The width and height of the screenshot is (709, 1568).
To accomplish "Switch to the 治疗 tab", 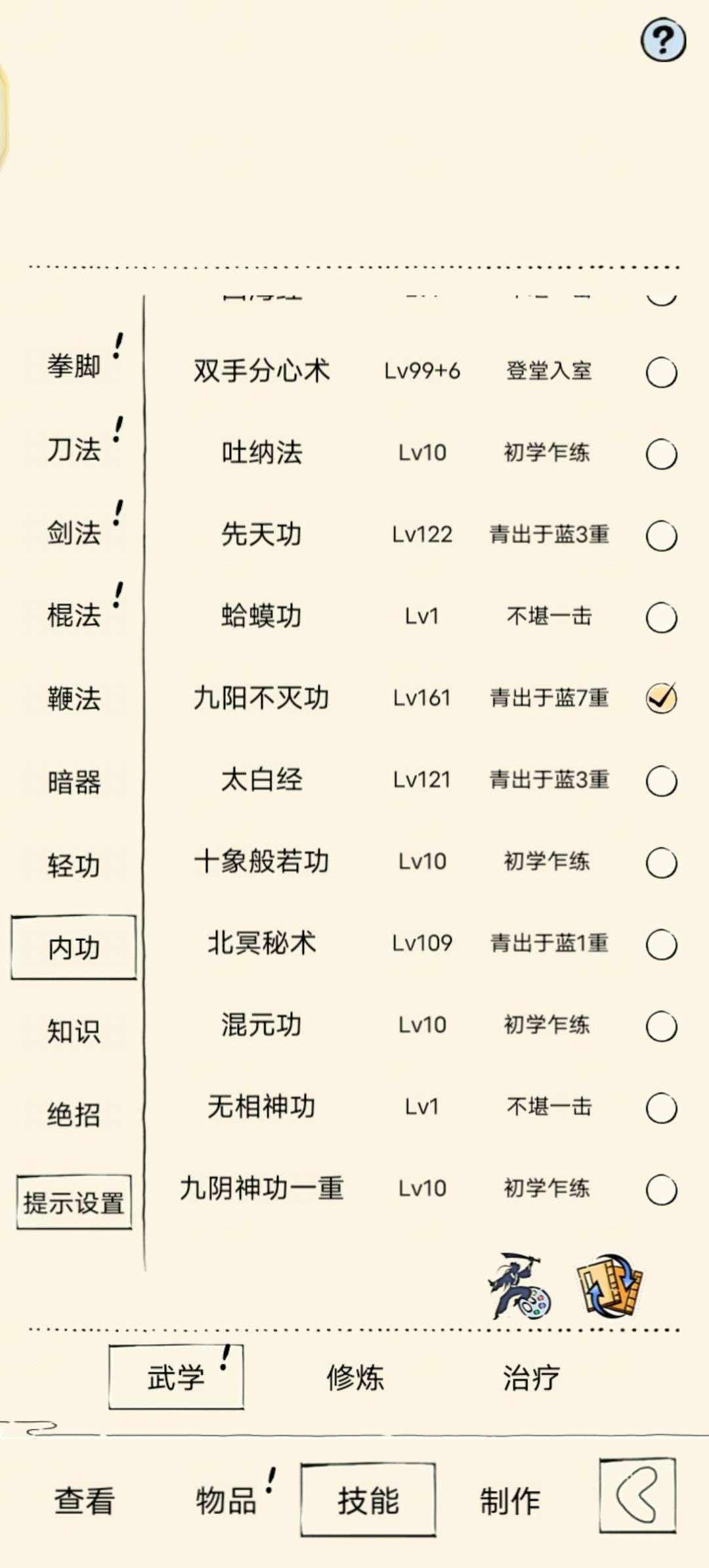I will click(531, 1377).
